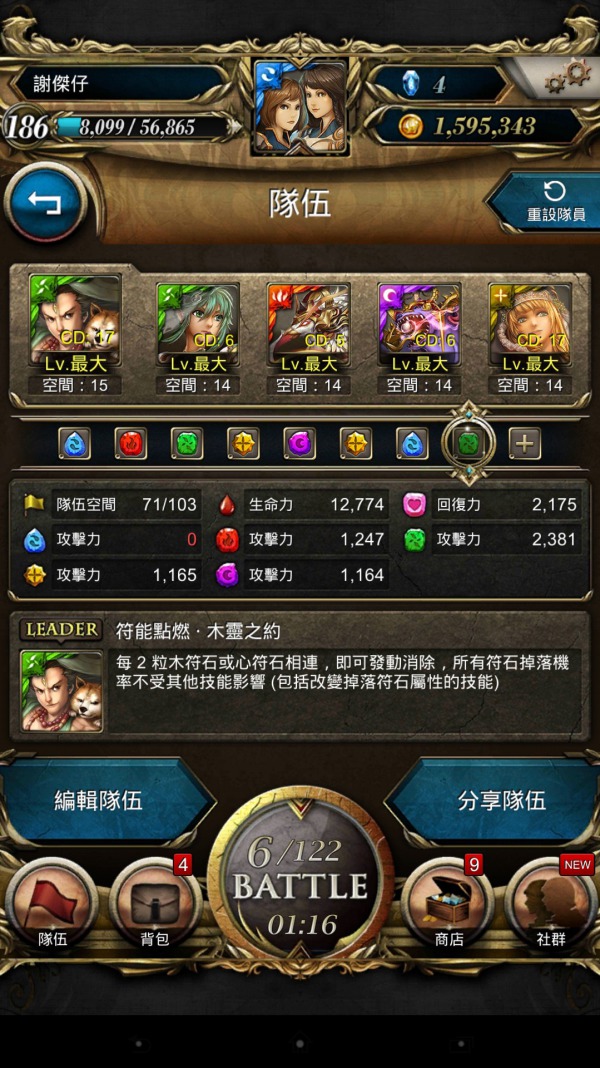Switch to the fire team slot
This screenshot has height=1068, width=600.
click(131, 443)
